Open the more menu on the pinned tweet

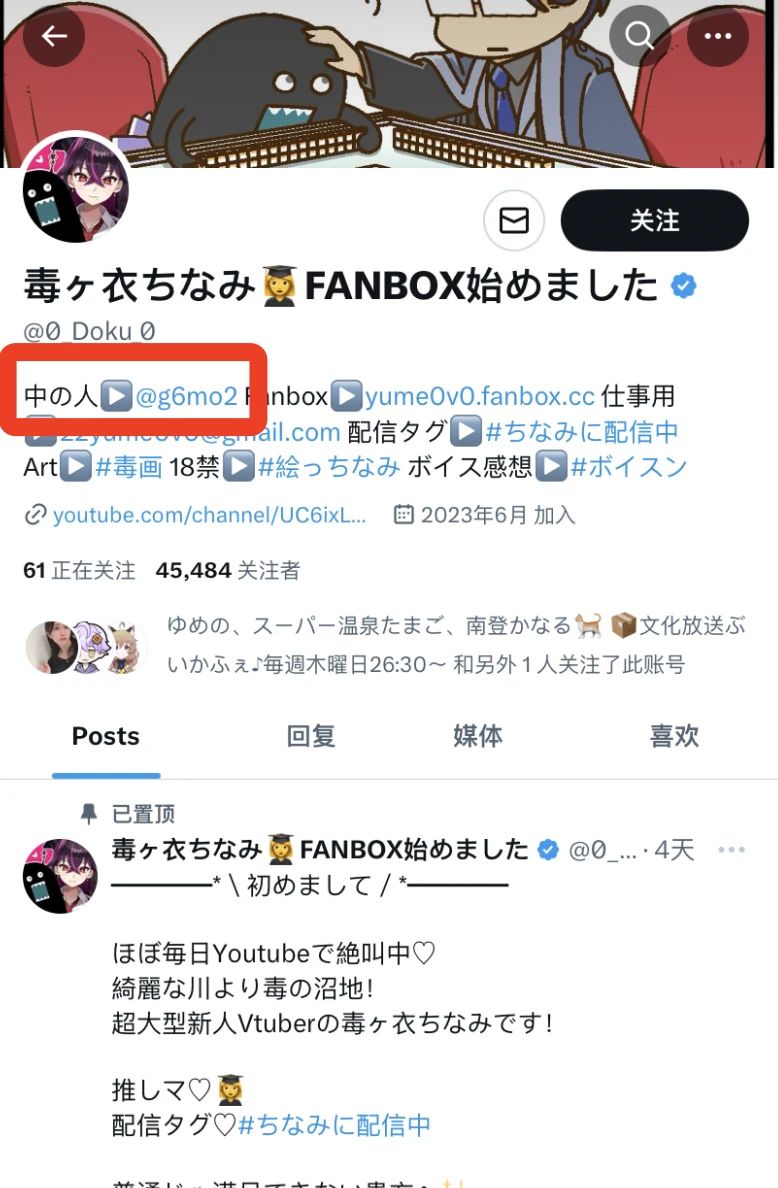pos(731,848)
